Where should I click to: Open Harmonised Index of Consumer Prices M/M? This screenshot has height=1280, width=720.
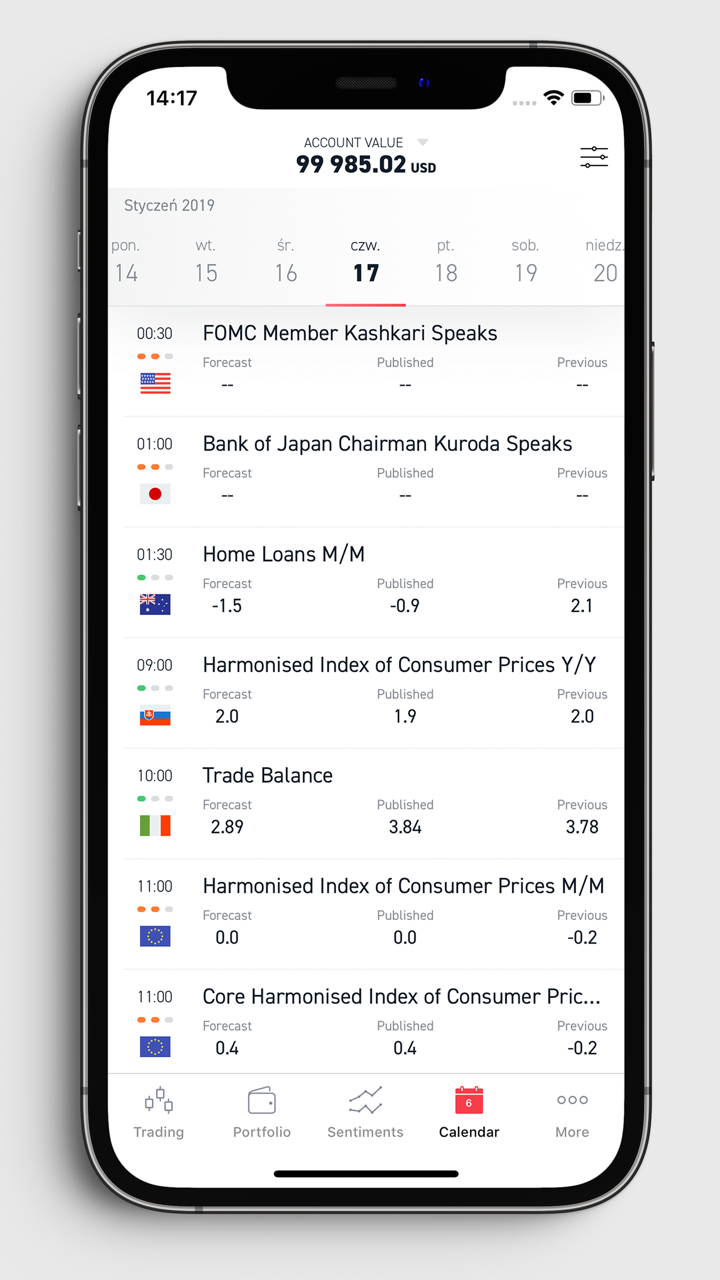pyautogui.click(x=403, y=886)
